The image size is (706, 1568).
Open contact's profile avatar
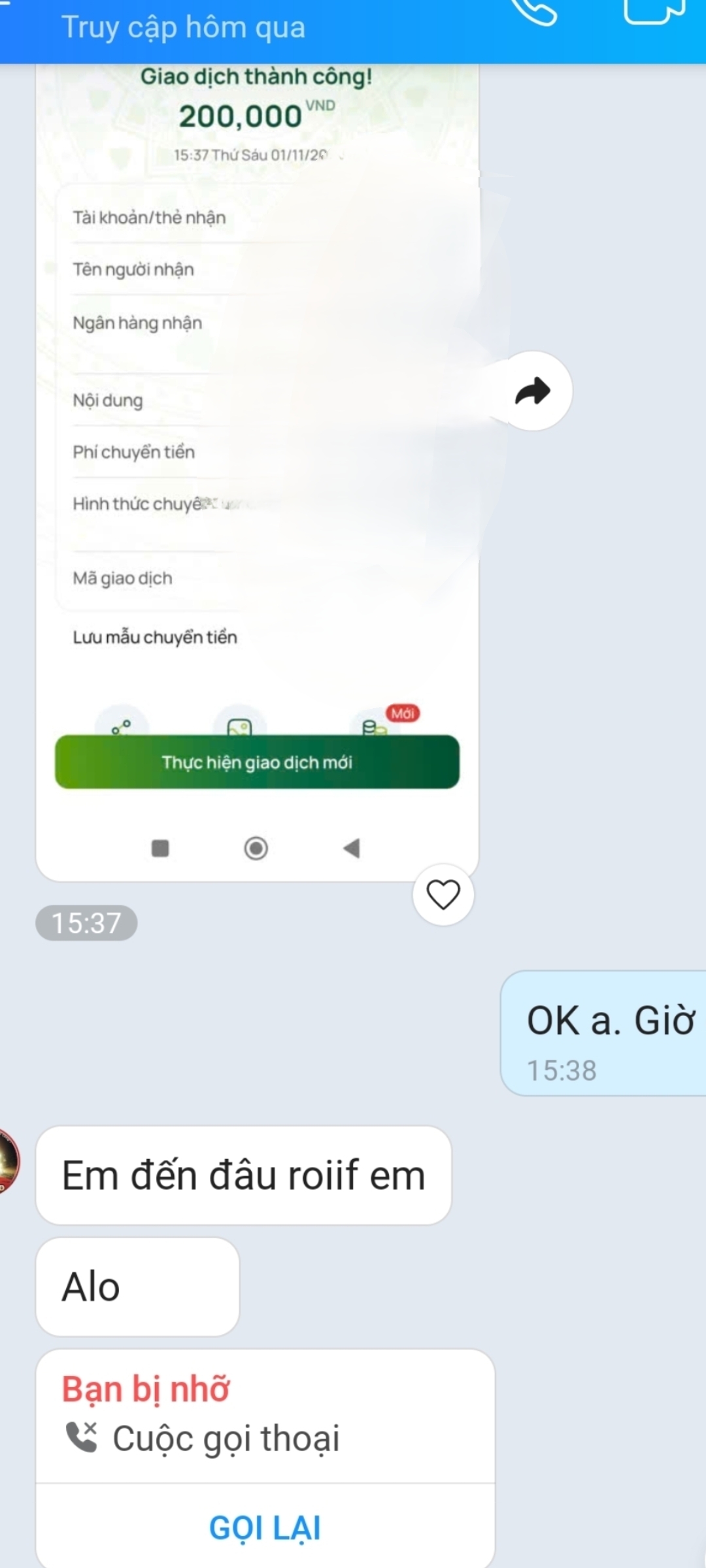[8, 1161]
